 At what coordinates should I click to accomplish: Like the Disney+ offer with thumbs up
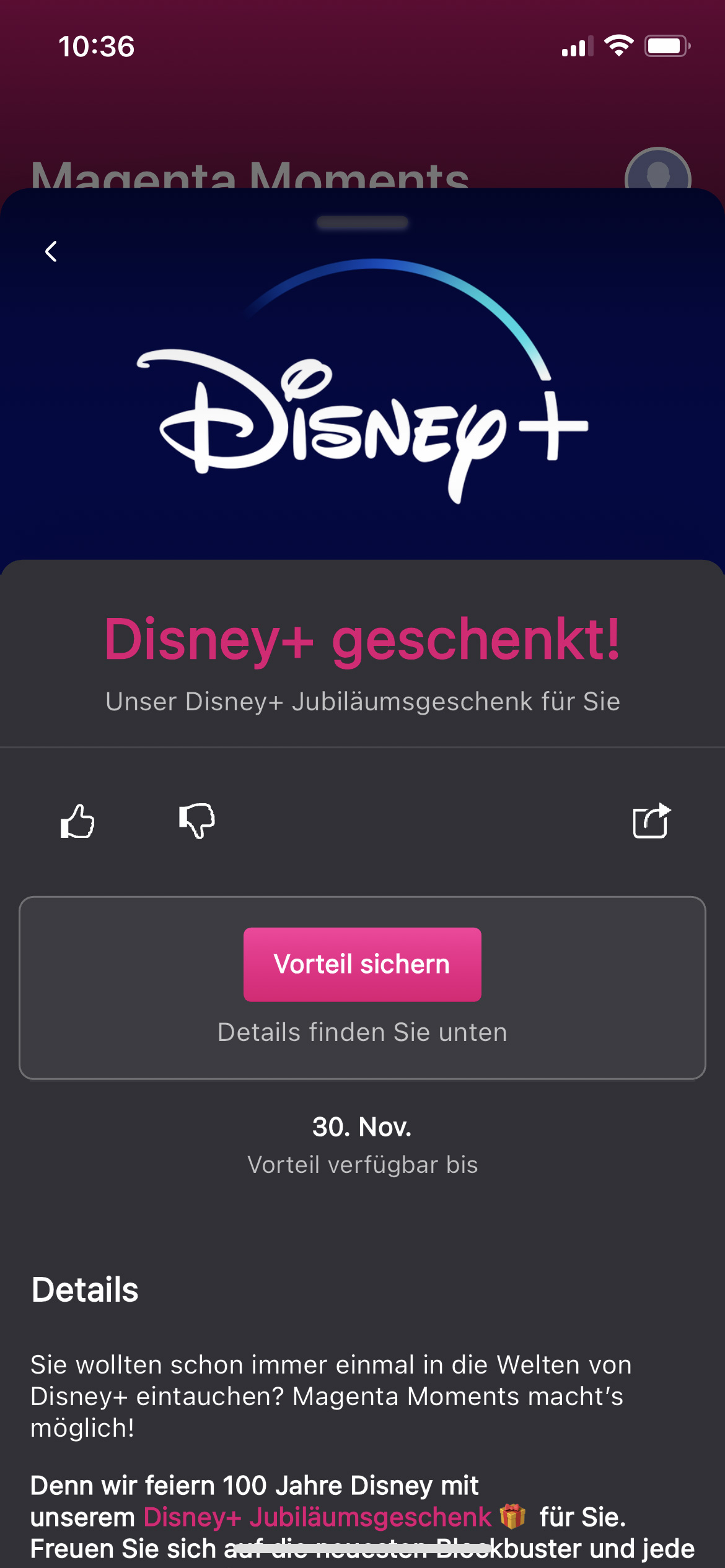(77, 821)
